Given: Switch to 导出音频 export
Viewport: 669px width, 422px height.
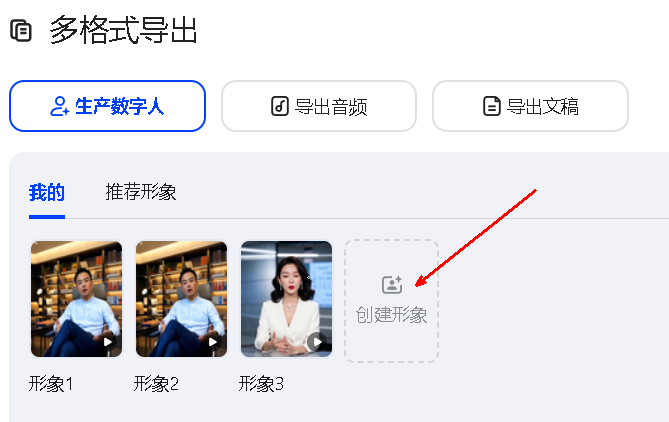Looking at the screenshot, I should click(319, 106).
